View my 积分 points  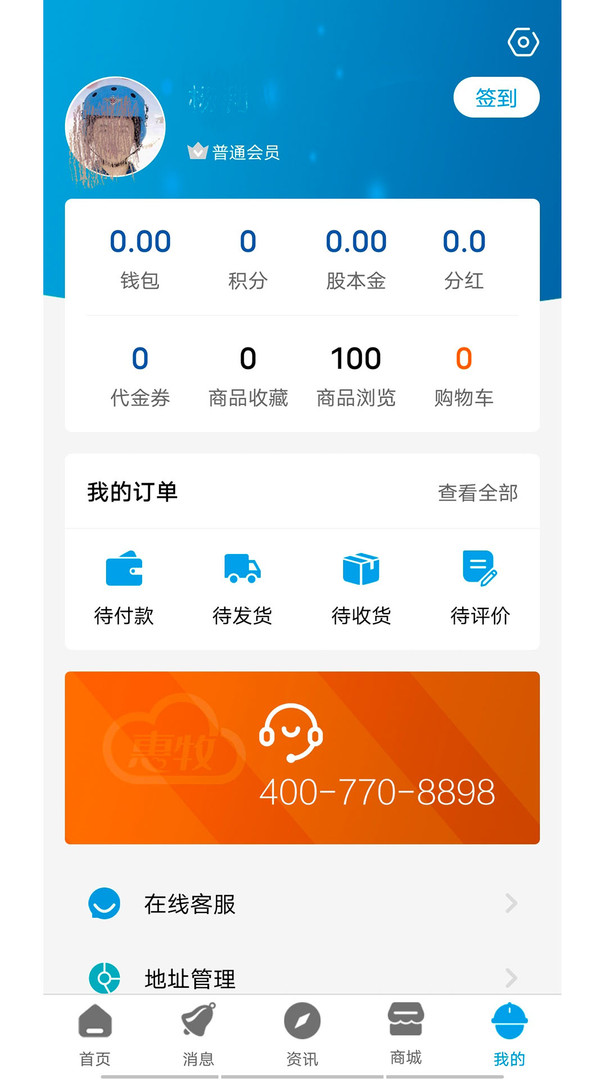pos(248,257)
